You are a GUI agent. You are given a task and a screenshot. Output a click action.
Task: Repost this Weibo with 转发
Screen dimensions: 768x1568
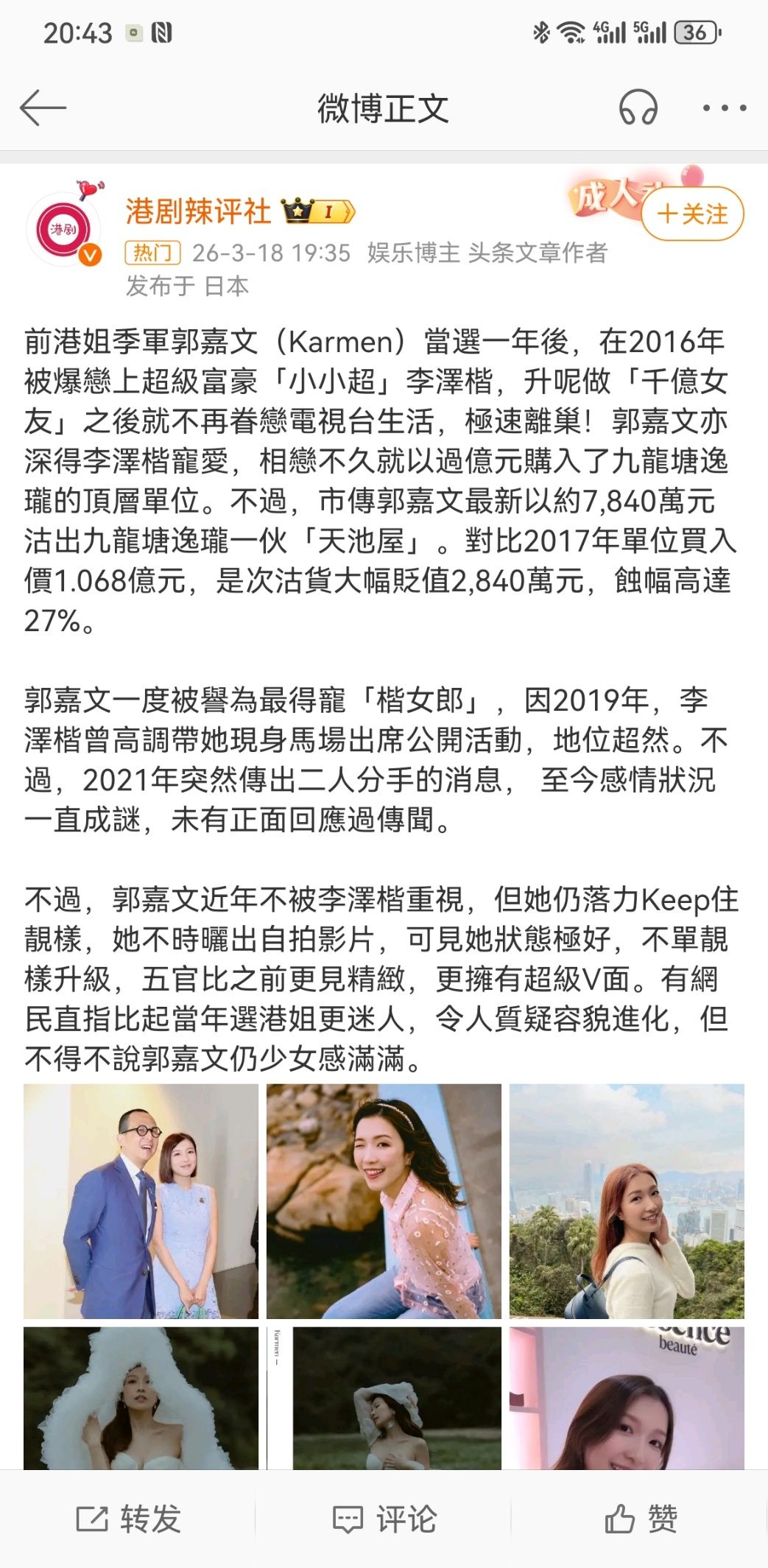[x=129, y=1519]
